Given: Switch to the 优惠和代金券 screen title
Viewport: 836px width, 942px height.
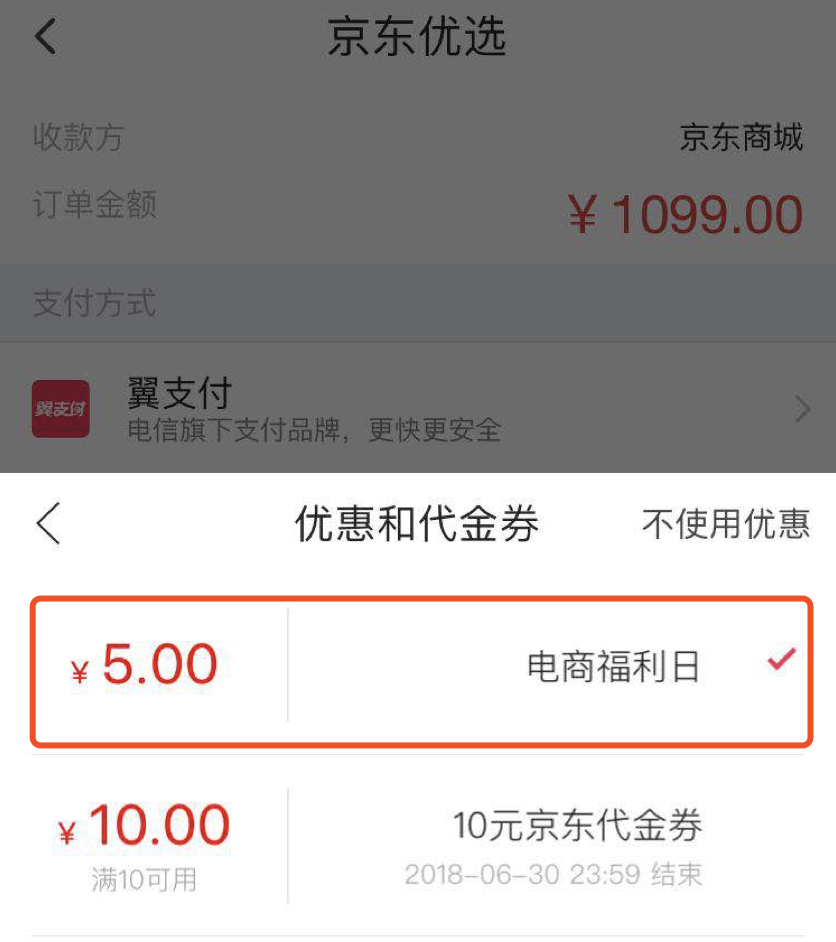Looking at the screenshot, I should tap(418, 524).
